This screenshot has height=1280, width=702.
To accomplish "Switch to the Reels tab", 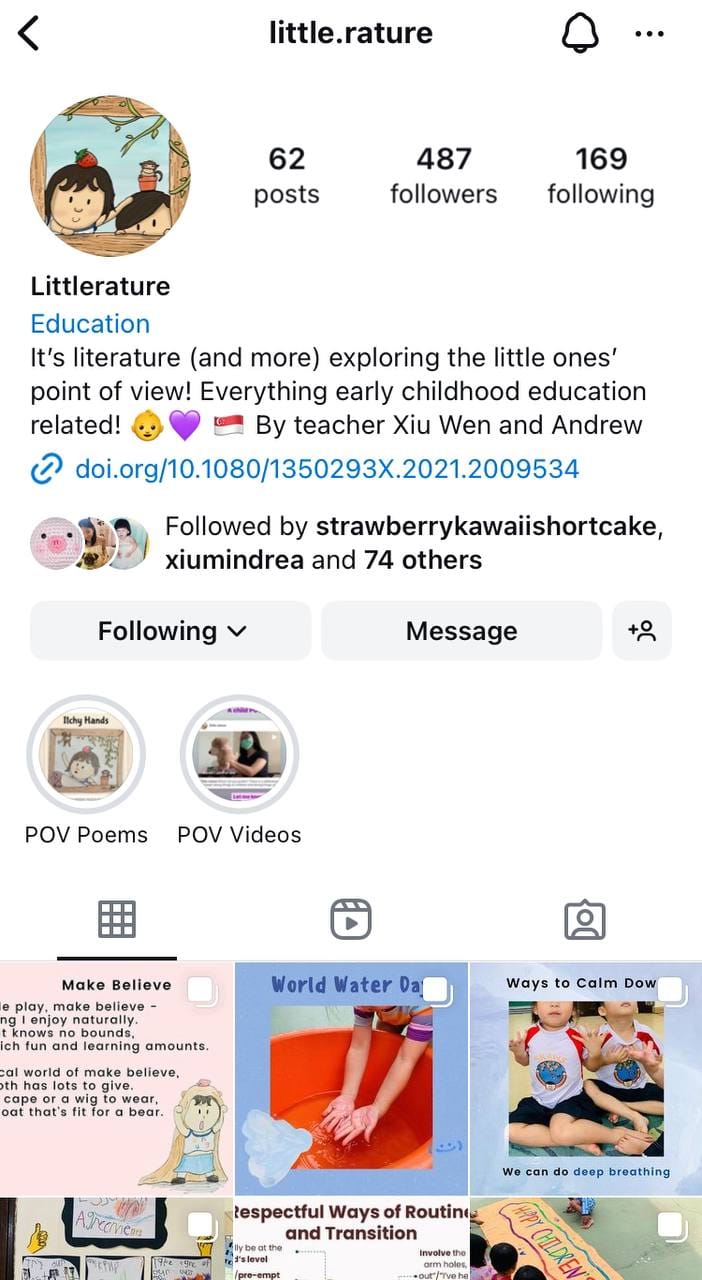I will (x=351, y=919).
